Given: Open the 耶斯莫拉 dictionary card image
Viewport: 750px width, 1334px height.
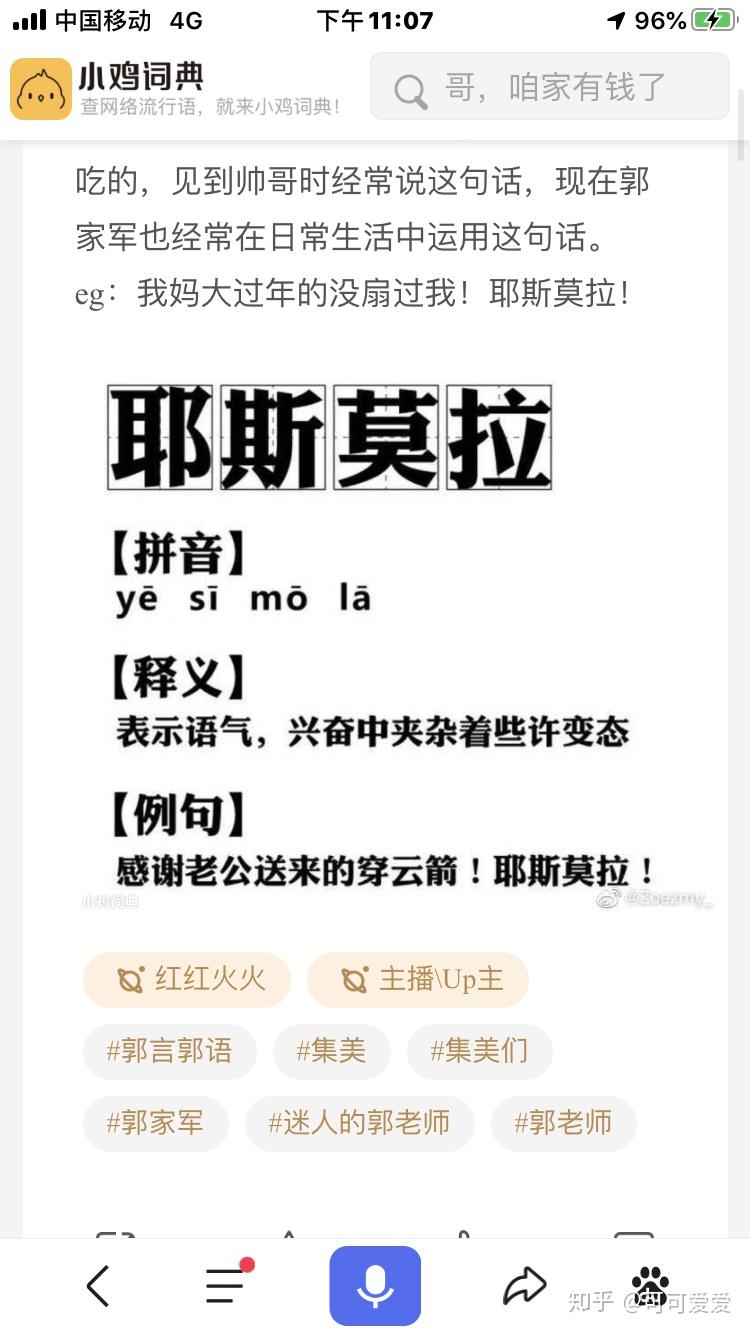Looking at the screenshot, I should (375, 640).
